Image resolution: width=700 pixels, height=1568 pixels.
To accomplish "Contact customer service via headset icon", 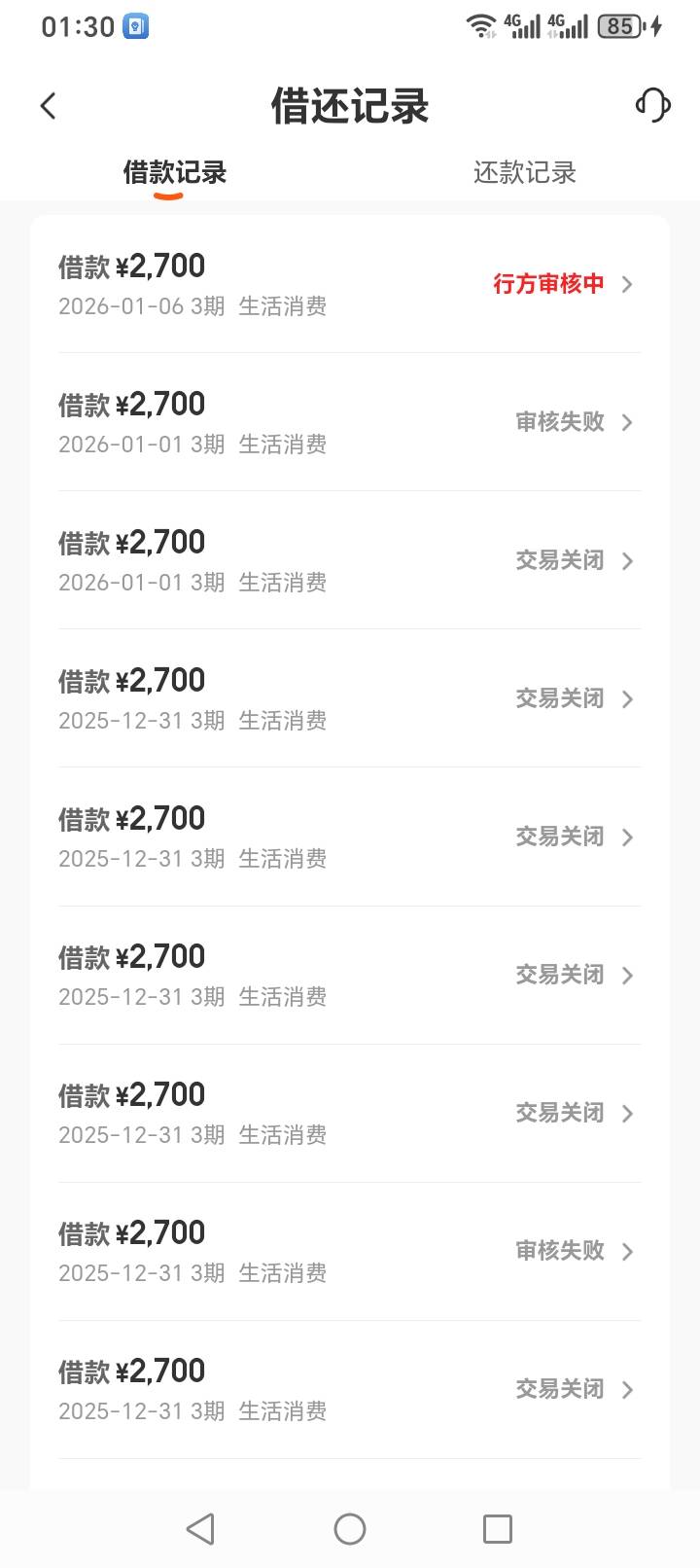I will pyautogui.click(x=652, y=105).
